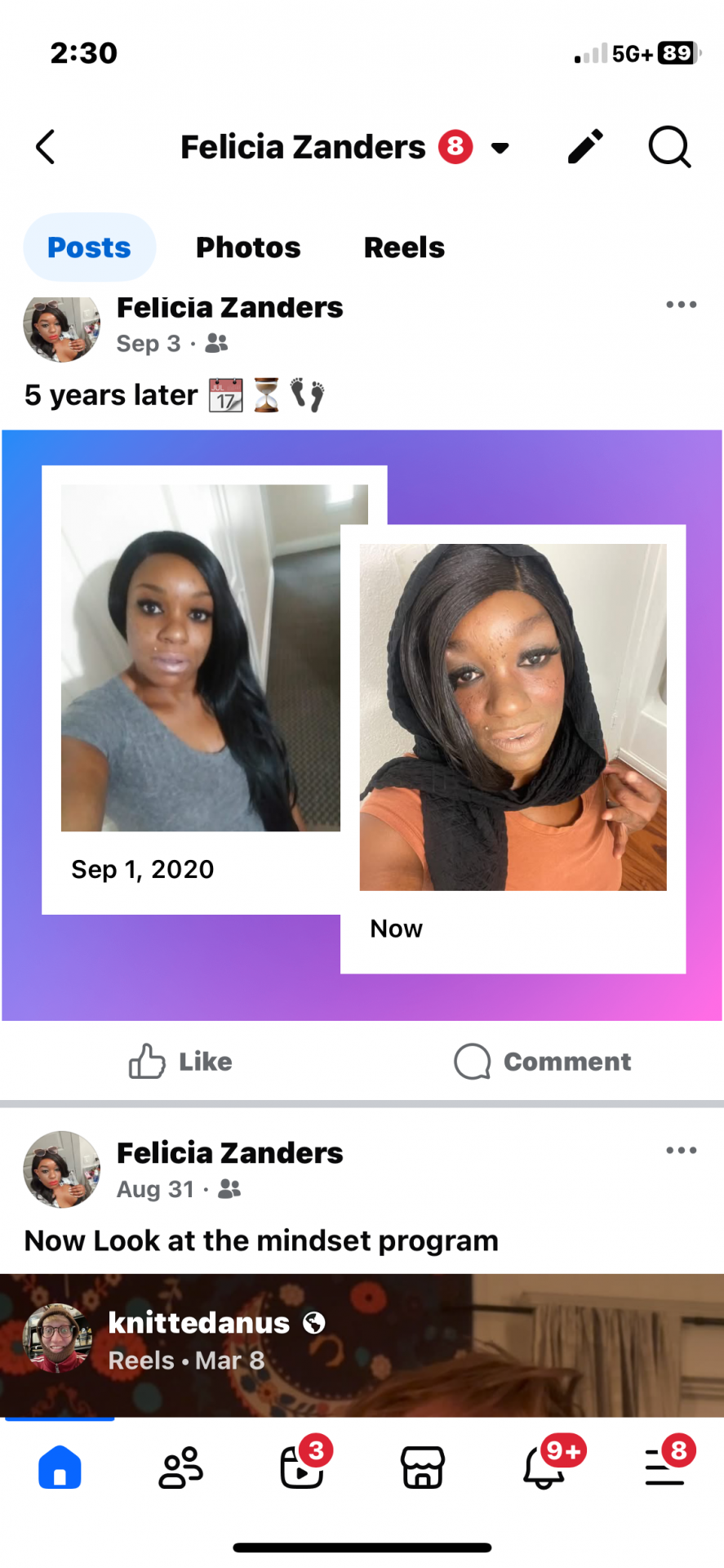Expand the Felicia Zanders profile dropdown
724x1568 pixels.
[x=500, y=148]
